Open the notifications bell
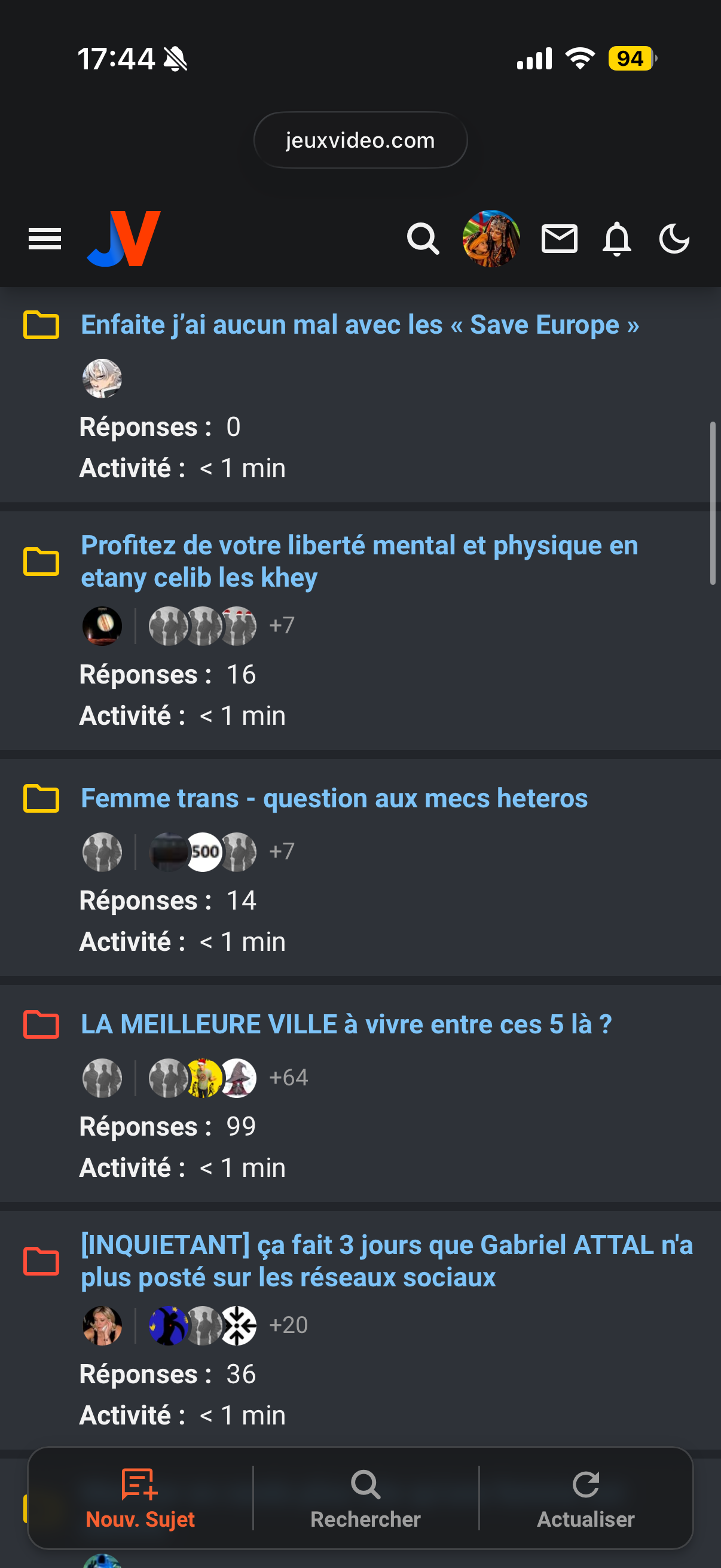 click(616, 239)
